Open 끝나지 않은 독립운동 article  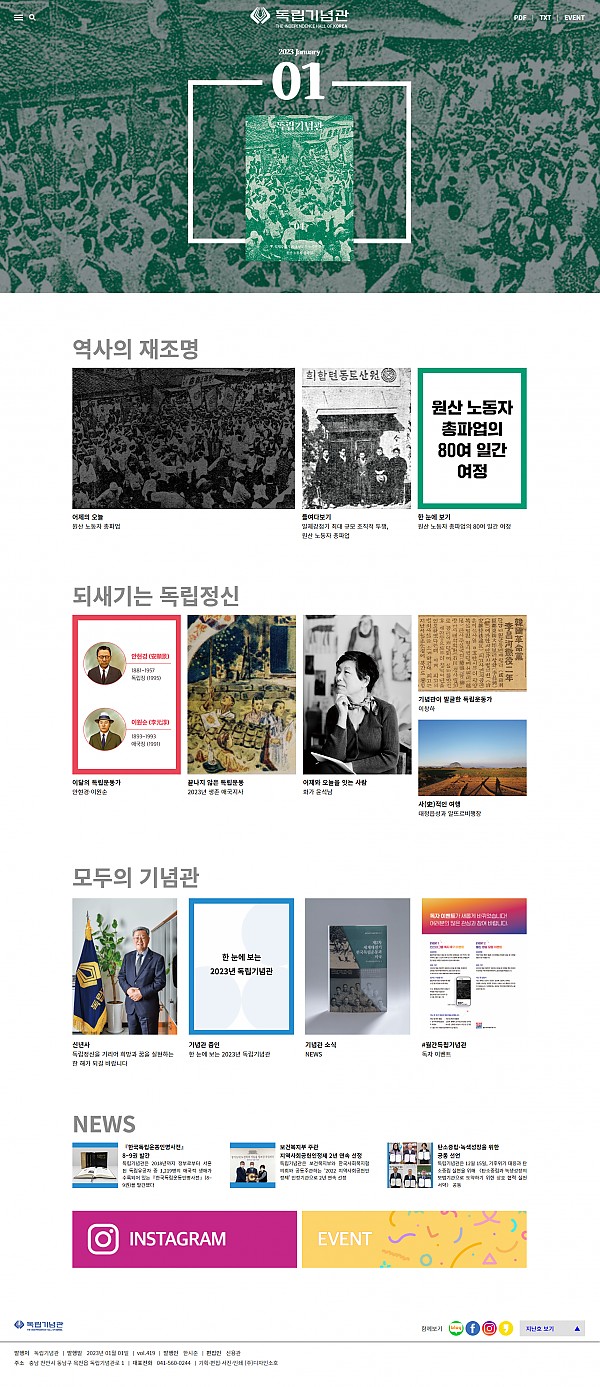coord(241,694)
